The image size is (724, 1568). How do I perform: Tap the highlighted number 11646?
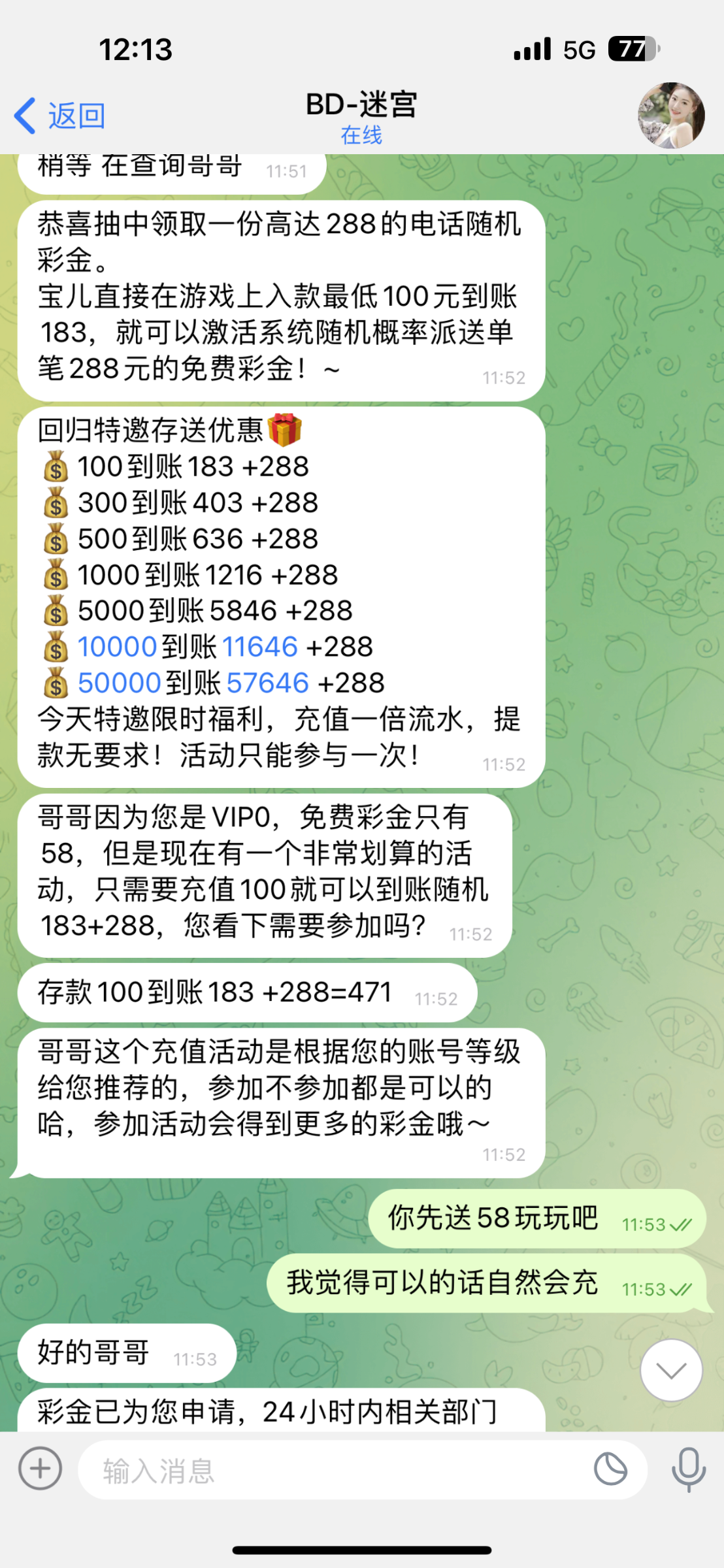click(x=260, y=647)
